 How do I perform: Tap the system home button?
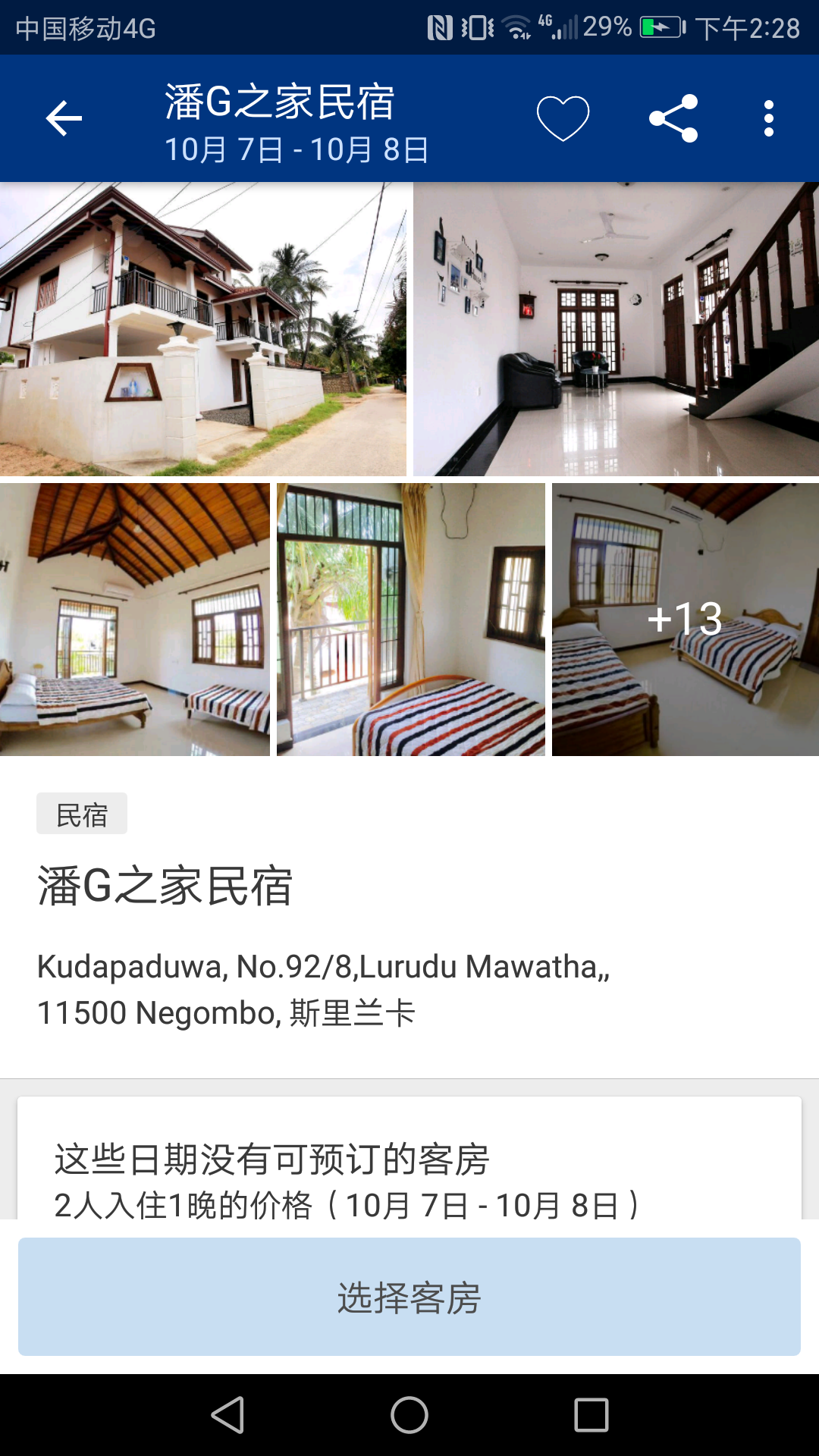[409, 1415]
